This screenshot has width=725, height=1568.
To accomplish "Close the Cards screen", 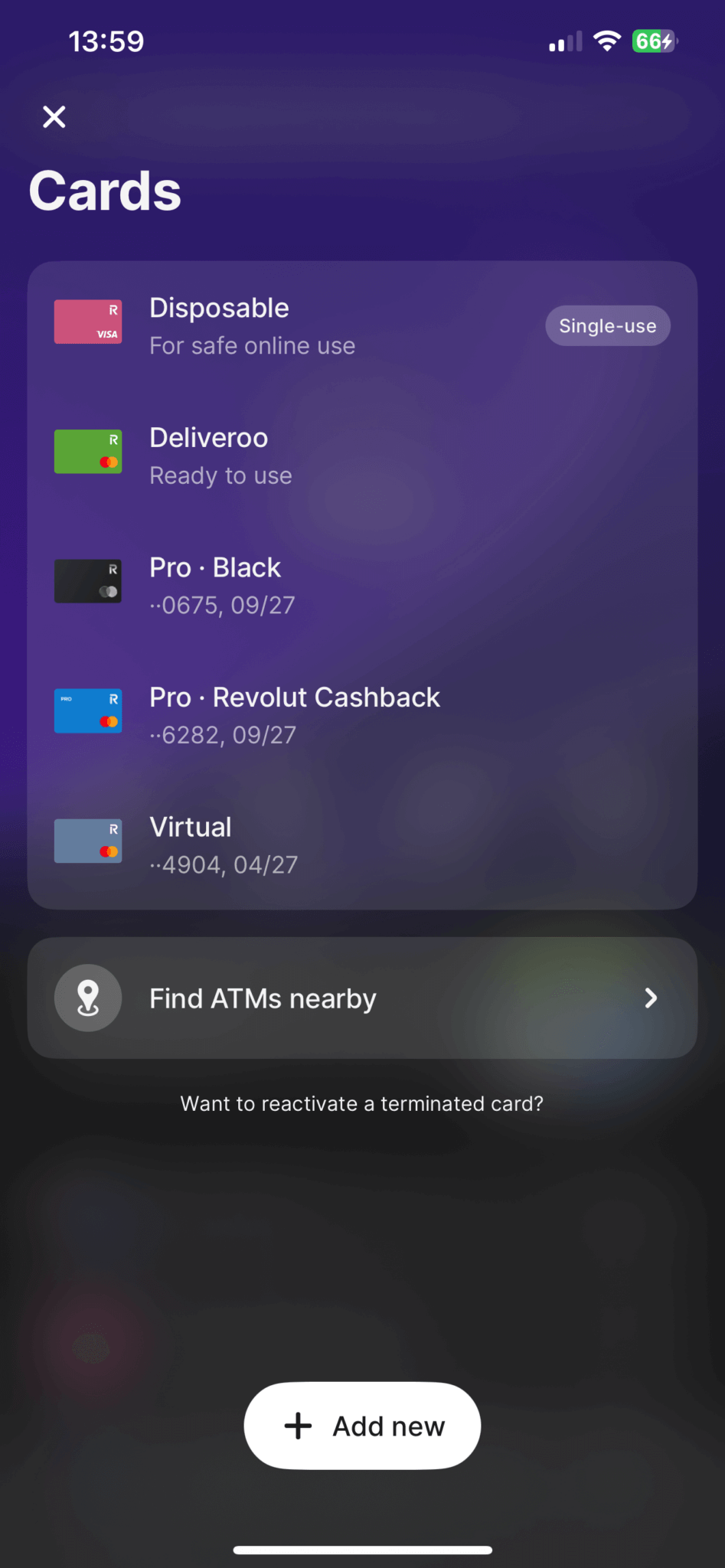I will (x=54, y=117).
